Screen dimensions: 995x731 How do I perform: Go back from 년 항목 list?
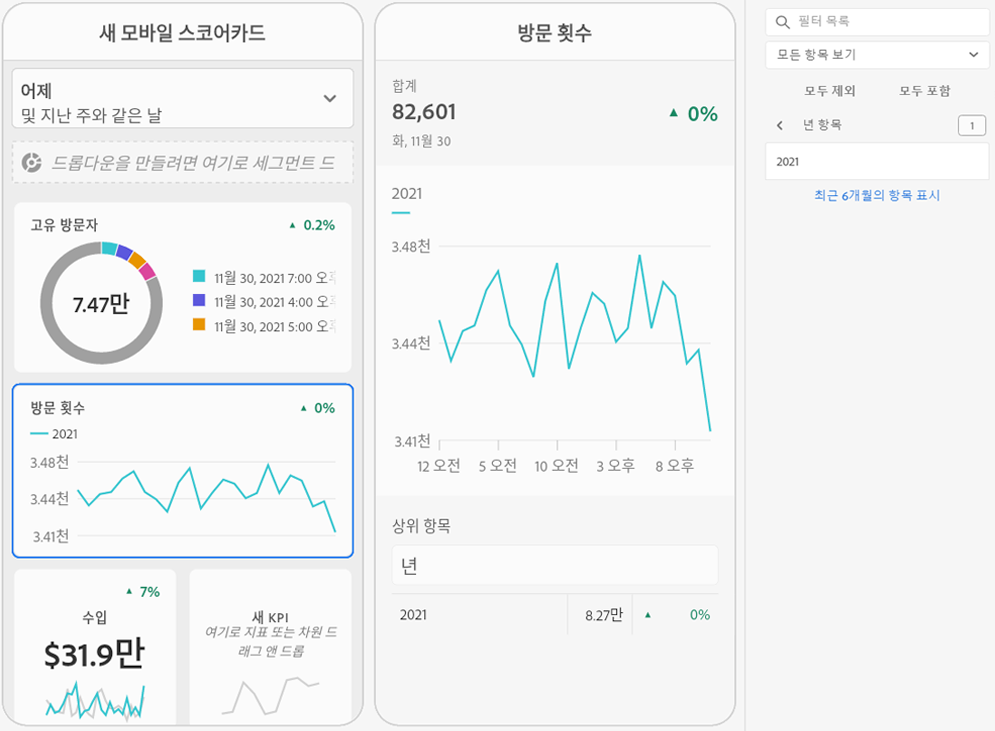pos(780,125)
